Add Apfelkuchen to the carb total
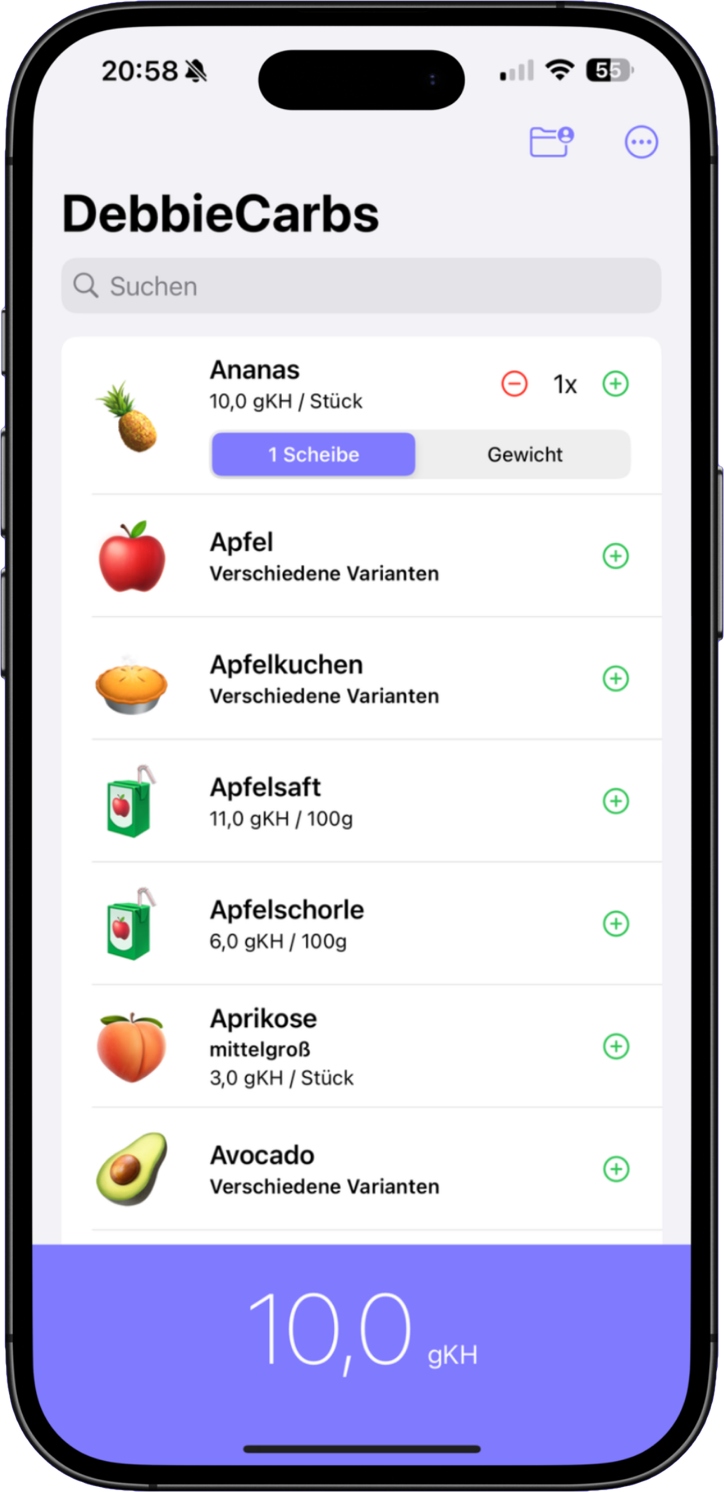Screen dimensions: 724x1492 point(616,679)
